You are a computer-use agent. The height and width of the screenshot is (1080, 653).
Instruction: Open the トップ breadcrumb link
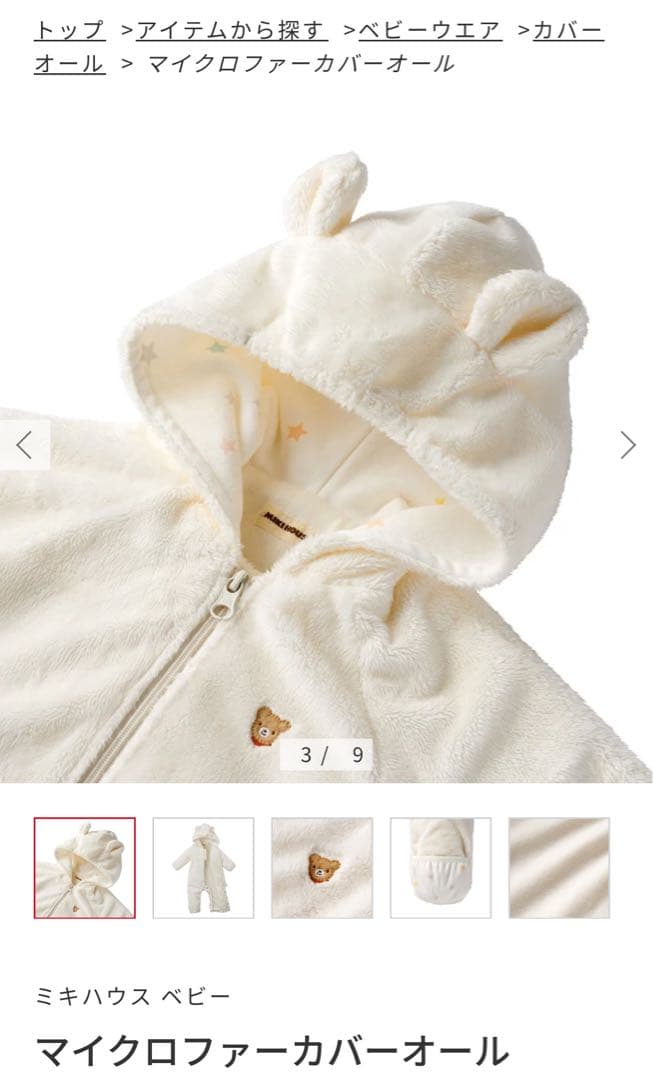point(69,30)
